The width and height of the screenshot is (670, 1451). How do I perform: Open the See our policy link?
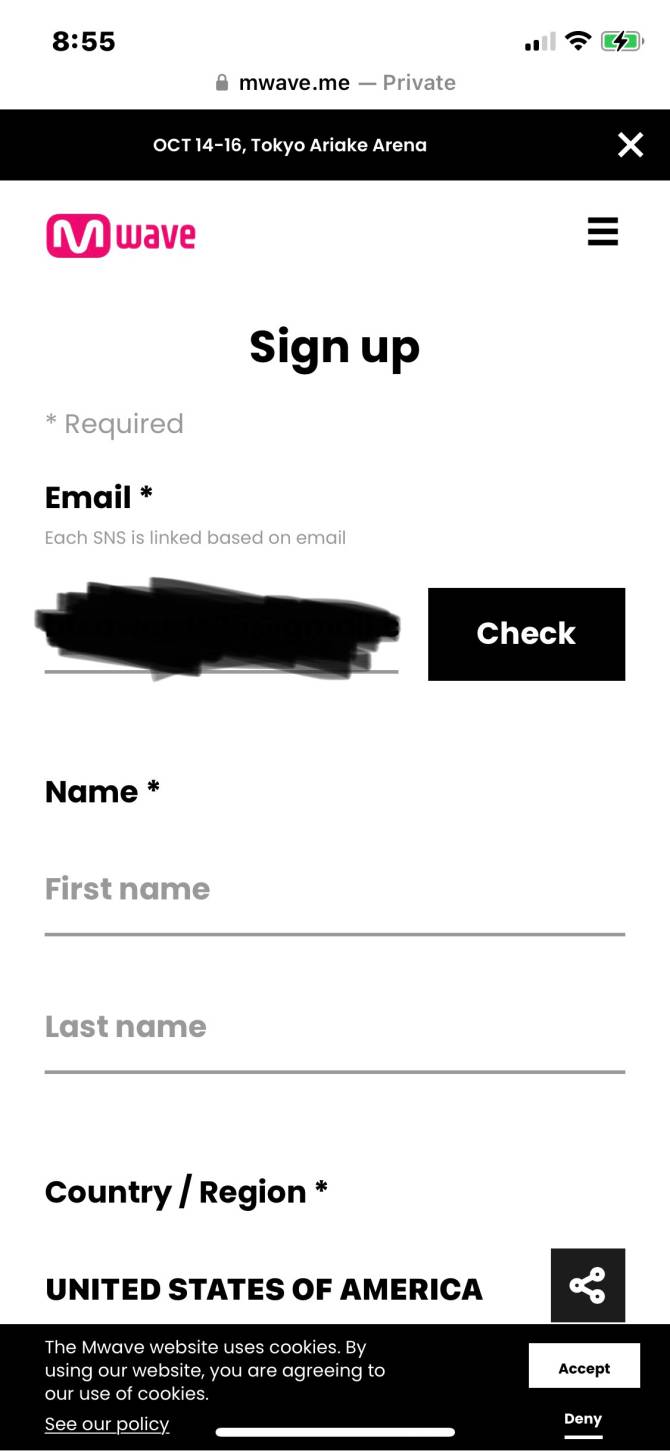[x=107, y=1424]
